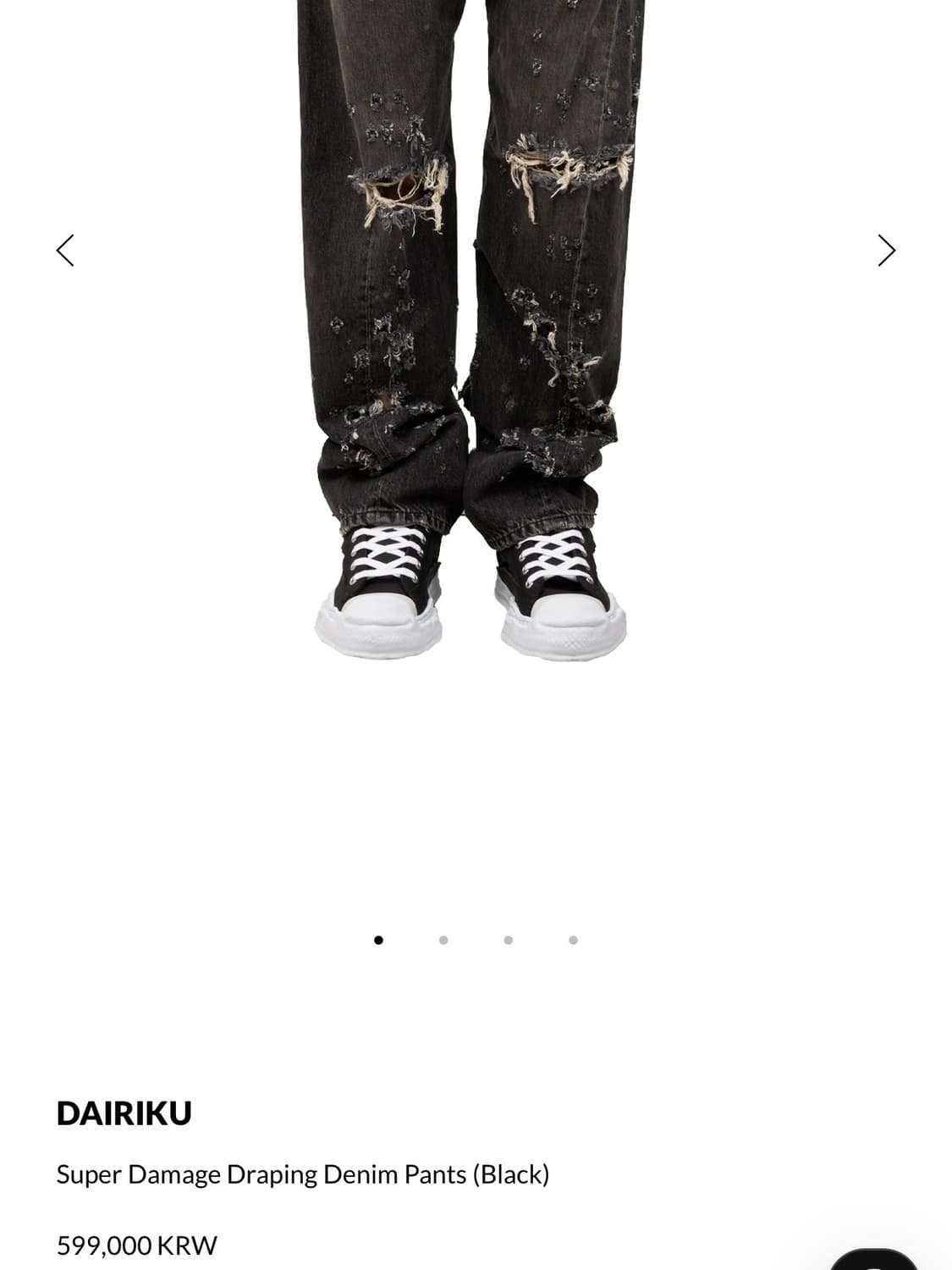Activate the third pagination dot

pyautogui.click(x=509, y=940)
